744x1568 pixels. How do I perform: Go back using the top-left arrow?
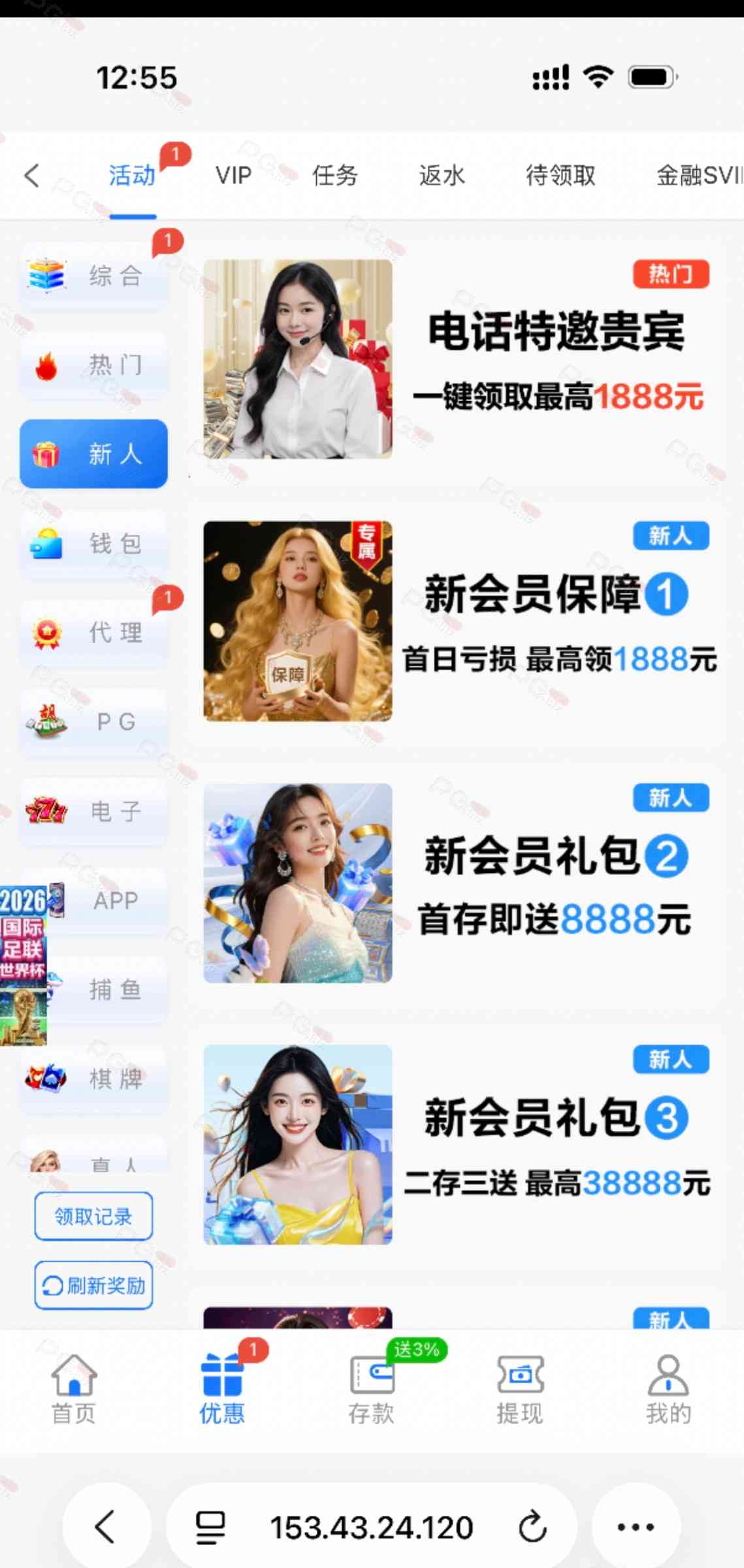click(31, 176)
